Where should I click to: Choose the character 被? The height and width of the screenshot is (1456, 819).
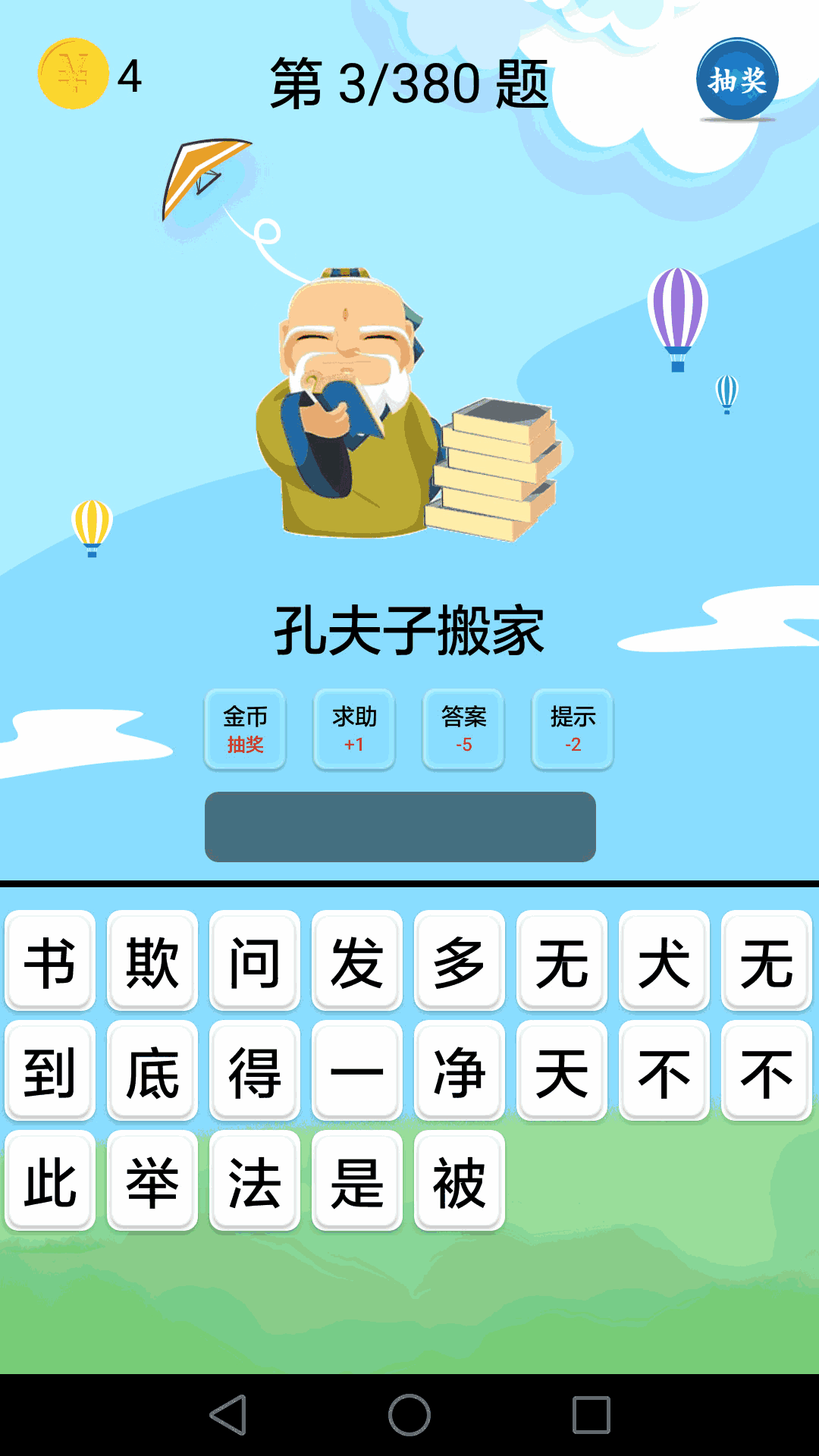click(x=460, y=1181)
